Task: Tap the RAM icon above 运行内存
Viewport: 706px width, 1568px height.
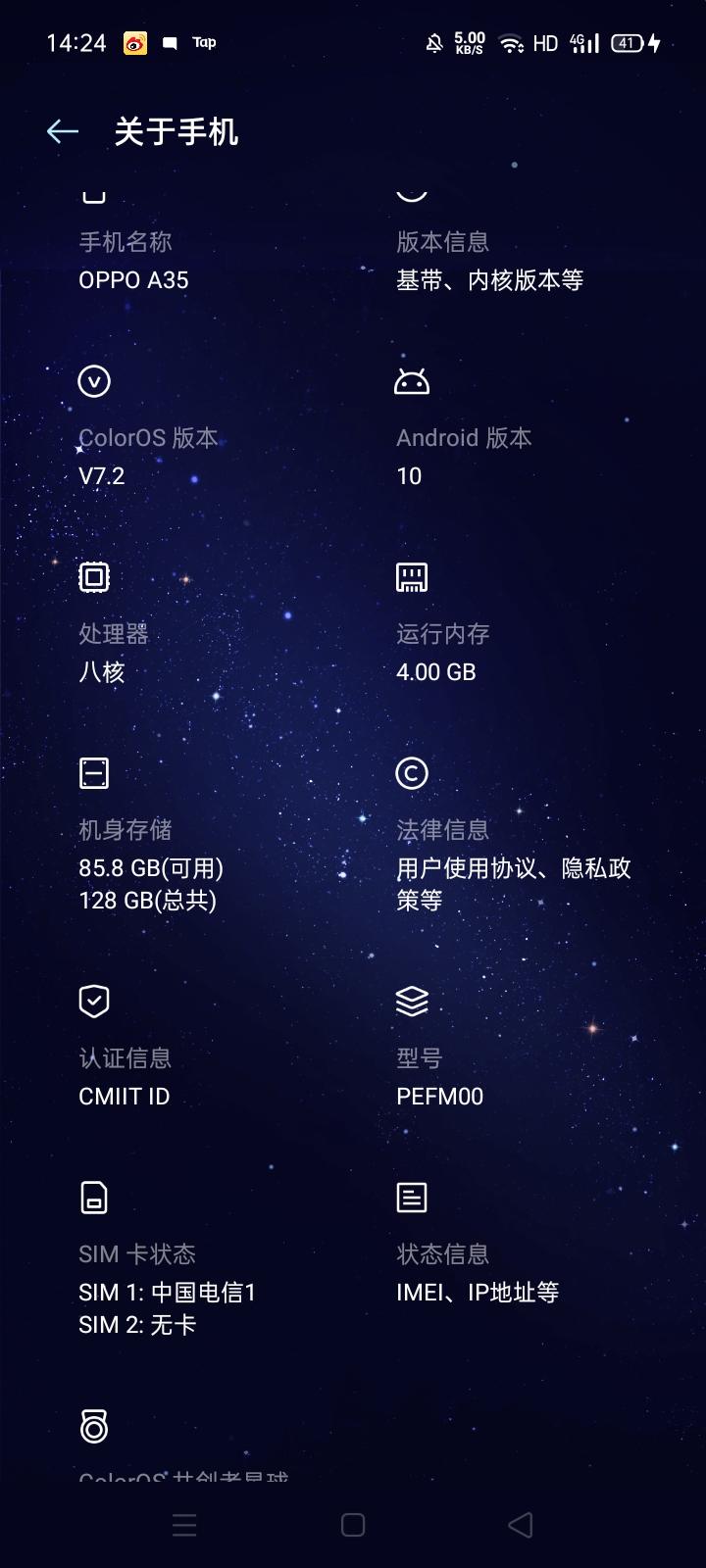Action: [412, 577]
